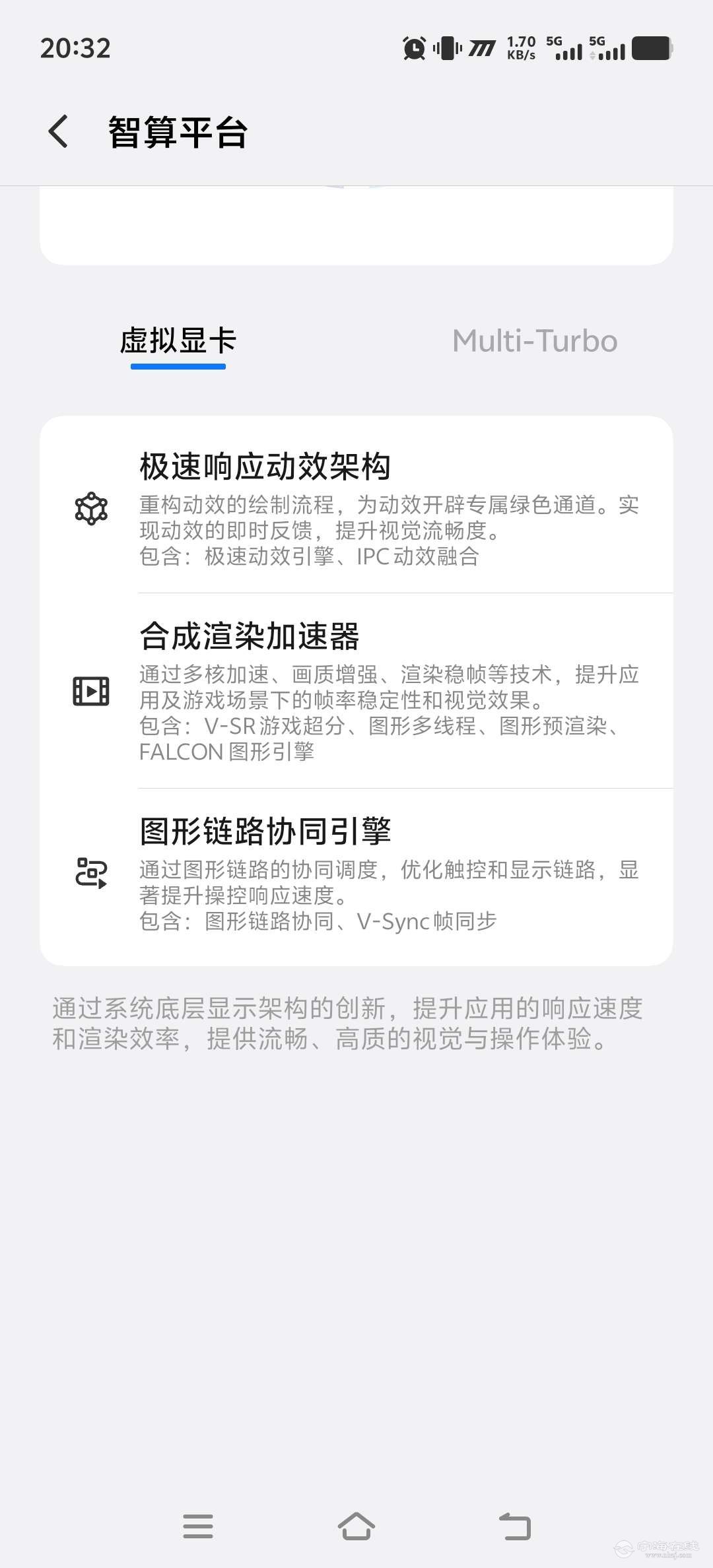Tap the system home button
Viewport: 713px width, 1568px height.
(x=356, y=1526)
